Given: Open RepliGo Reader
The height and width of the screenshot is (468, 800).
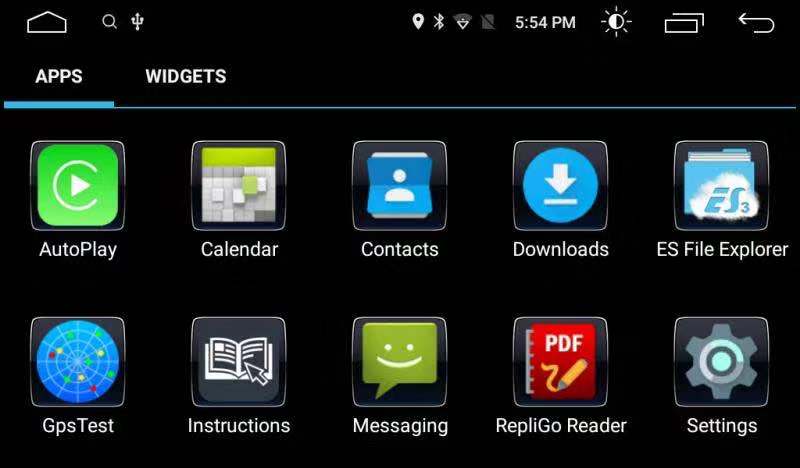Looking at the screenshot, I should pyautogui.click(x=560, y=363).
